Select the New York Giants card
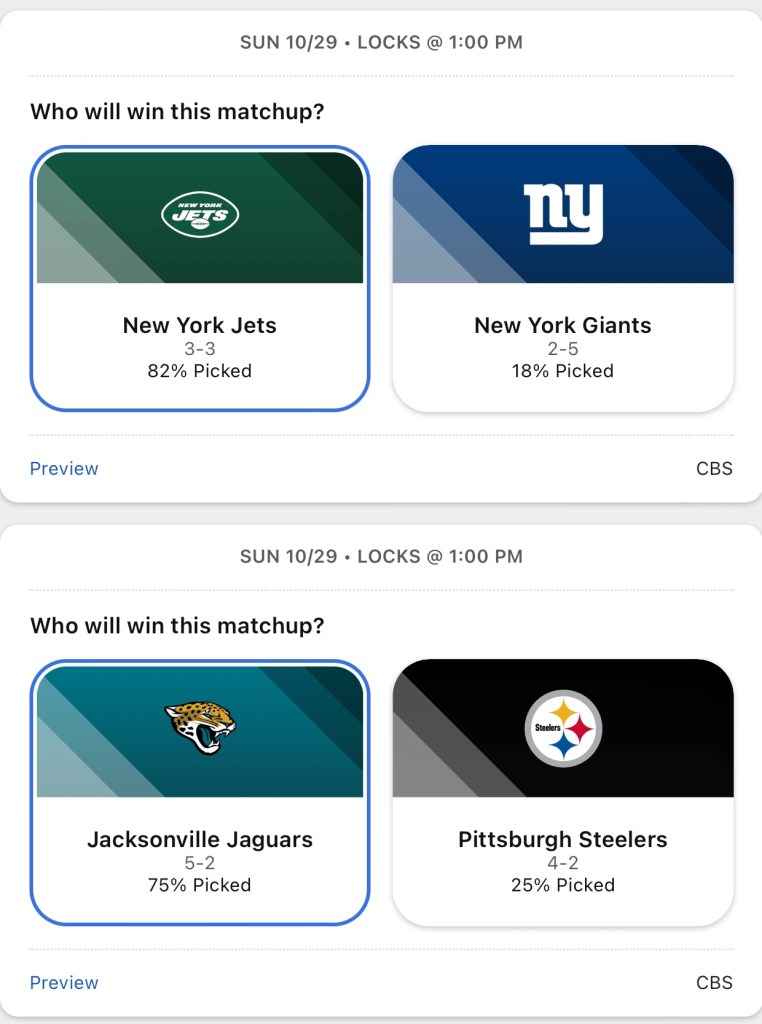762x1024 pixels. [x=562, y=278]
